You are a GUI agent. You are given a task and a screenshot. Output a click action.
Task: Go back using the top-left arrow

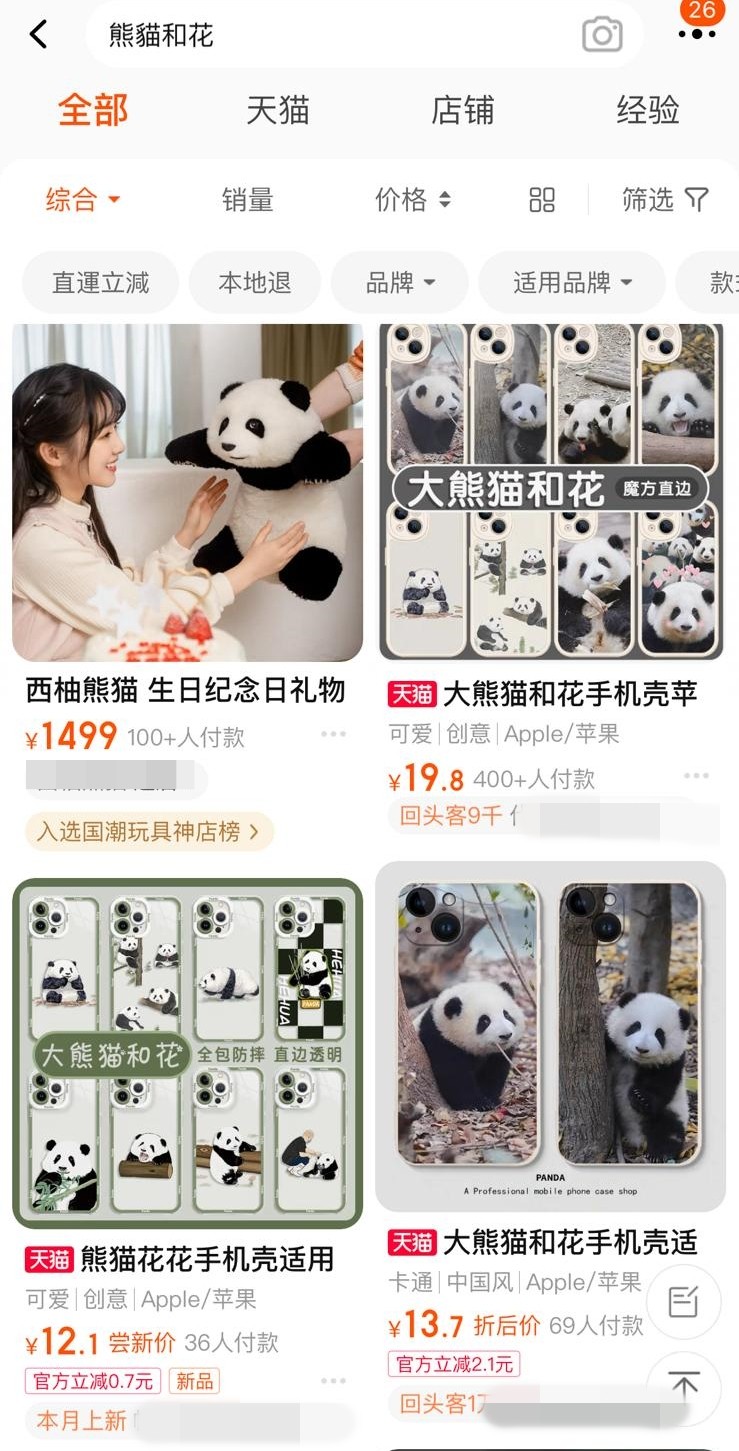coord(38,35)
